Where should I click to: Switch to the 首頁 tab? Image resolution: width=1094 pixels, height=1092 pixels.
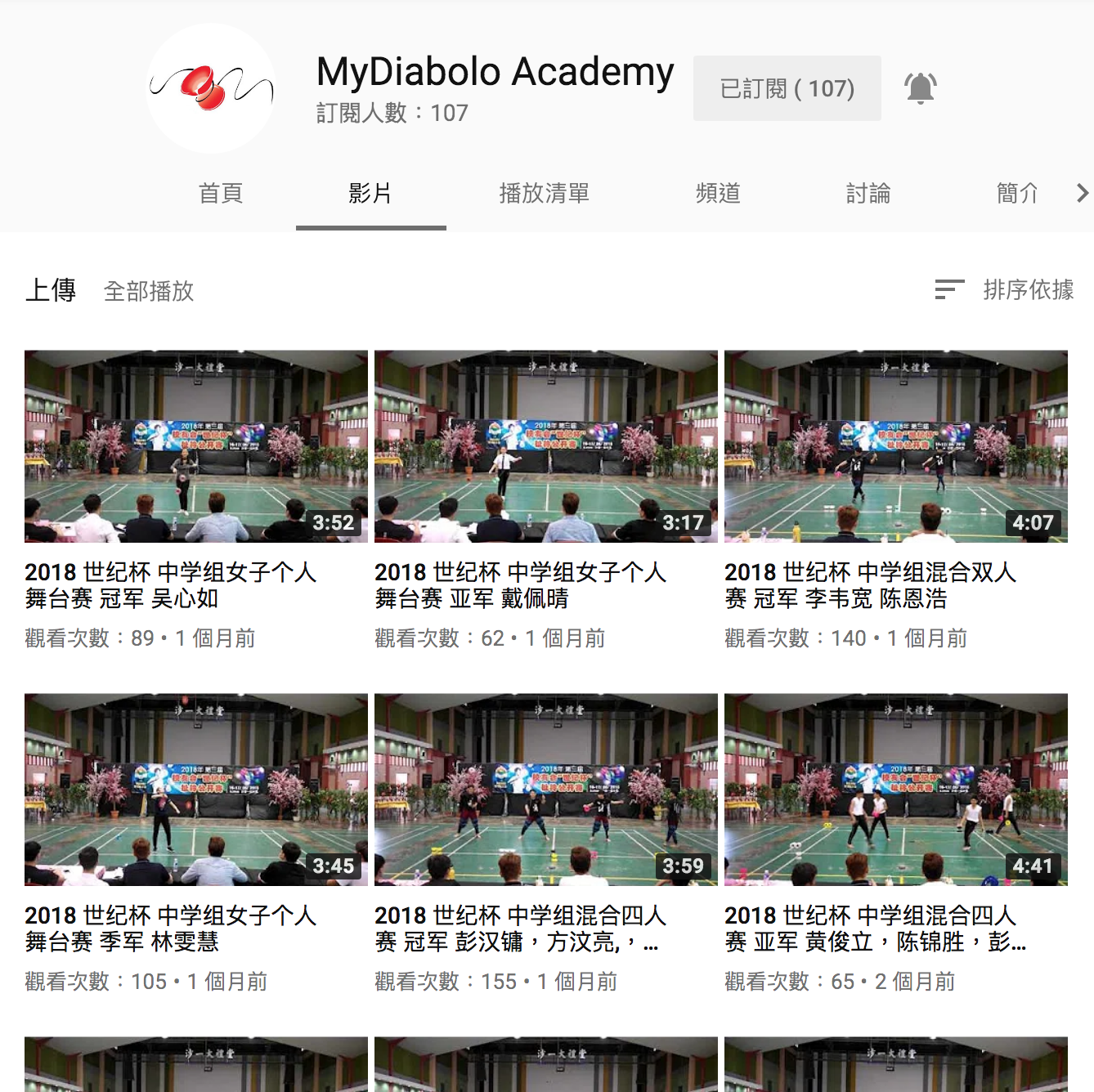[x=221, y=194]
